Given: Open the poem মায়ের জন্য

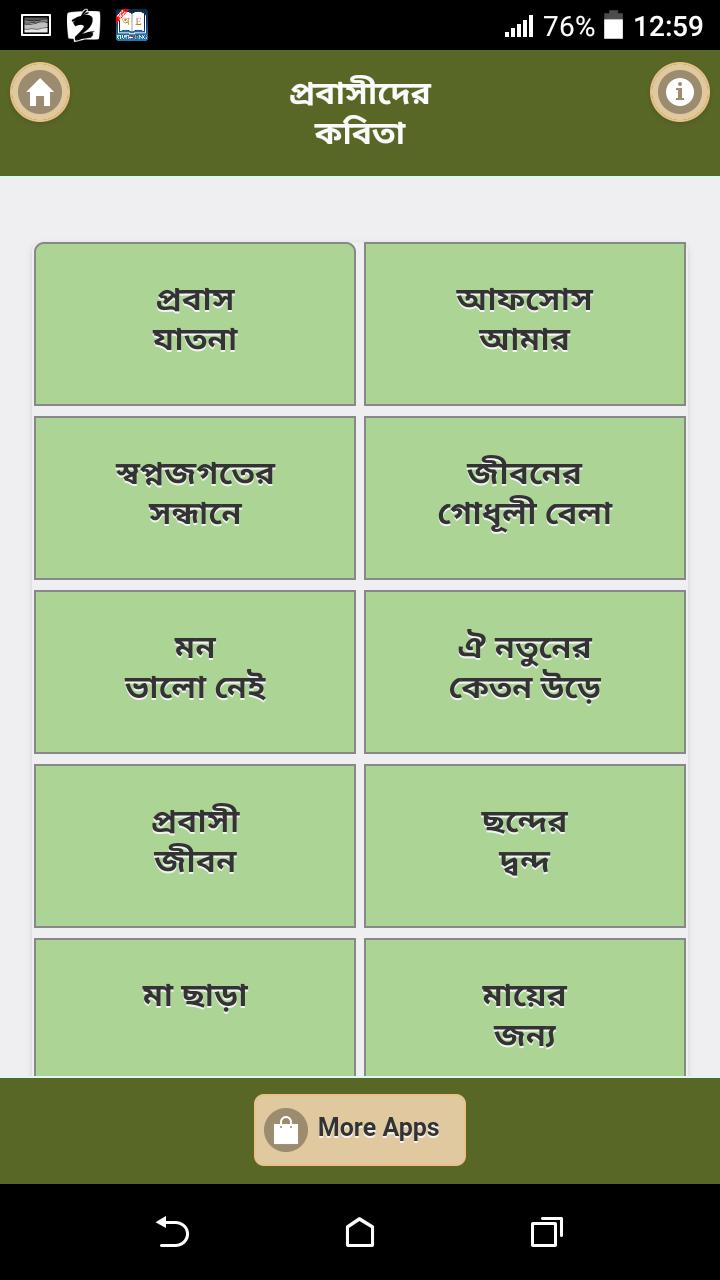Looking at the screenshot, I should 525,1008.
